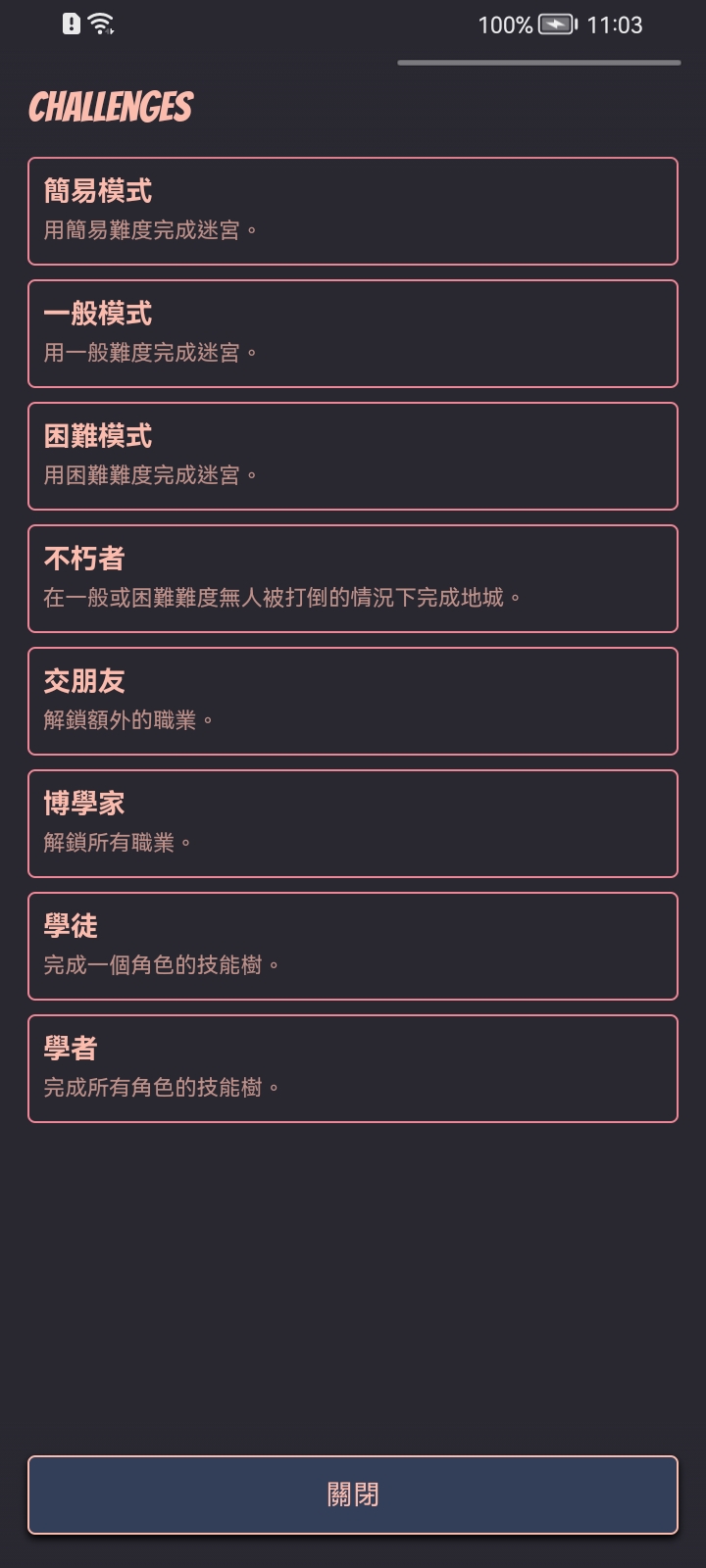Open the 交朋友 challenge card
This screenshot has height=1568, width=706.
(x=353, y=701)
